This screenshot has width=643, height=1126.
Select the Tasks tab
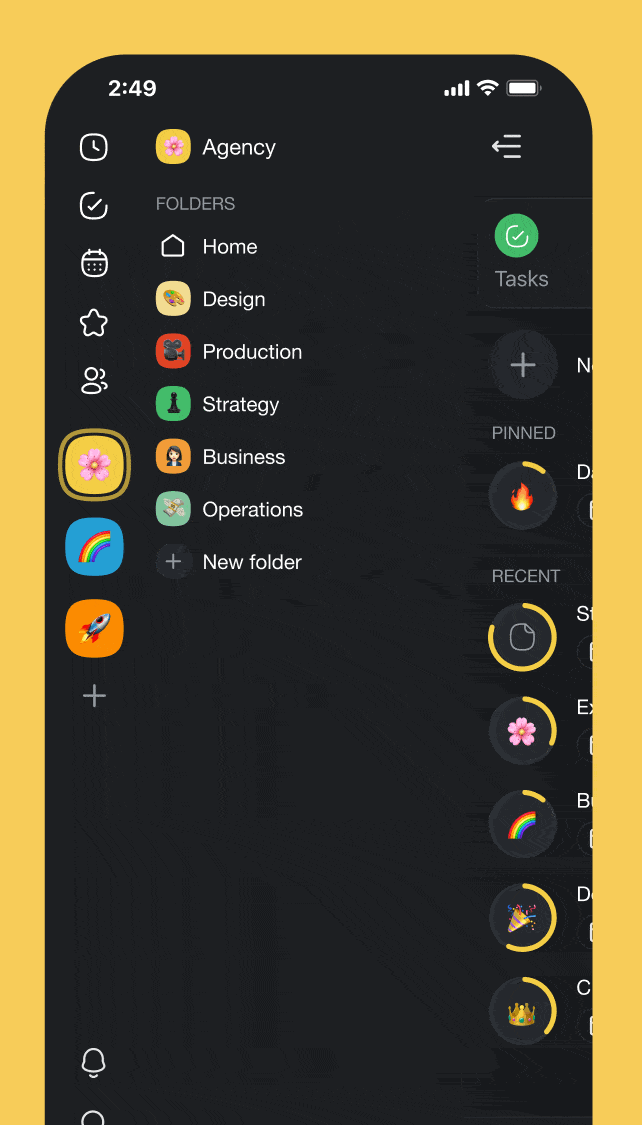(522, 253)
